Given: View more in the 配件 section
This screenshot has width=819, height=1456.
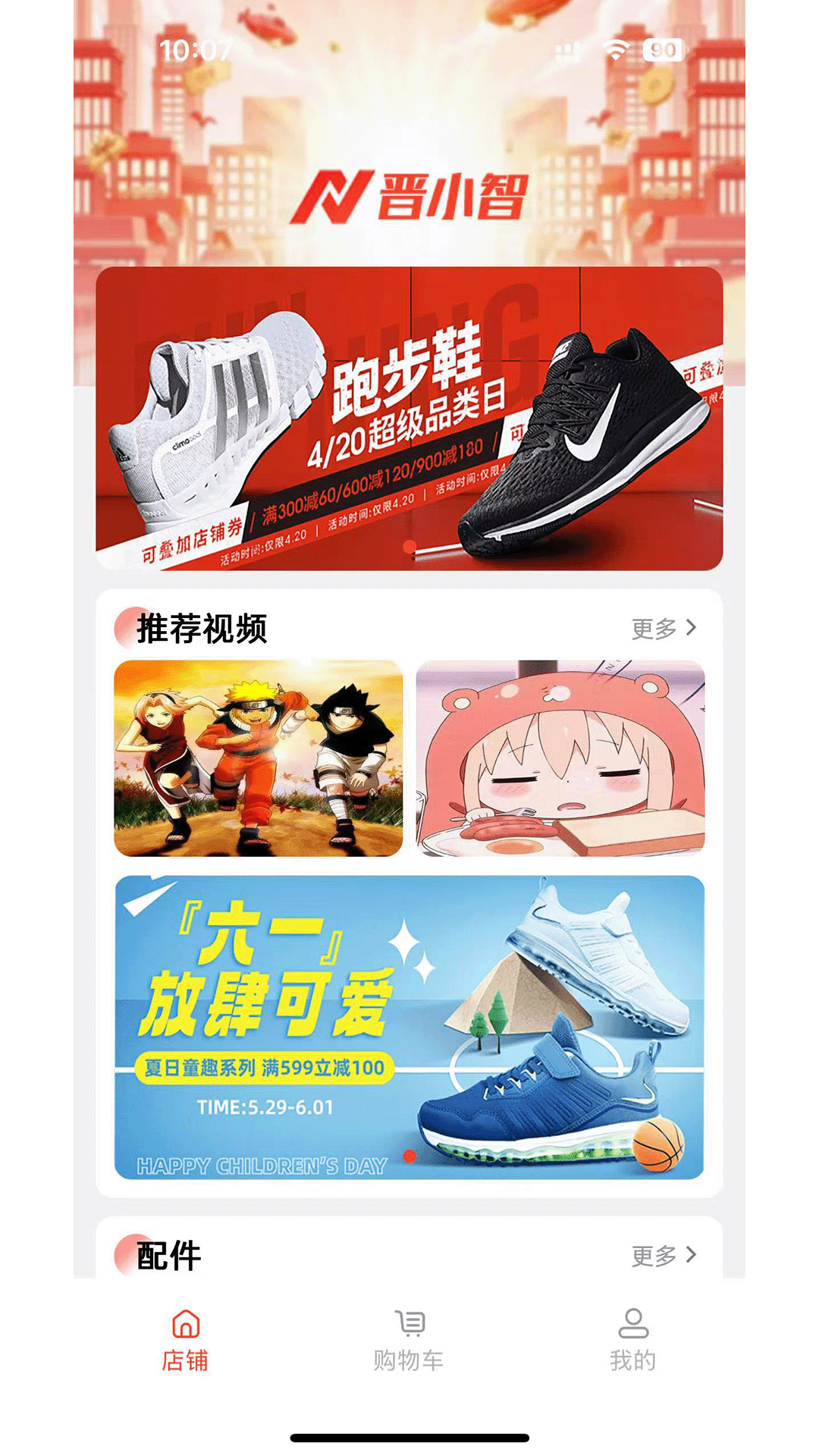Looking at the screenshot, I should click(x=664, y=1256).
